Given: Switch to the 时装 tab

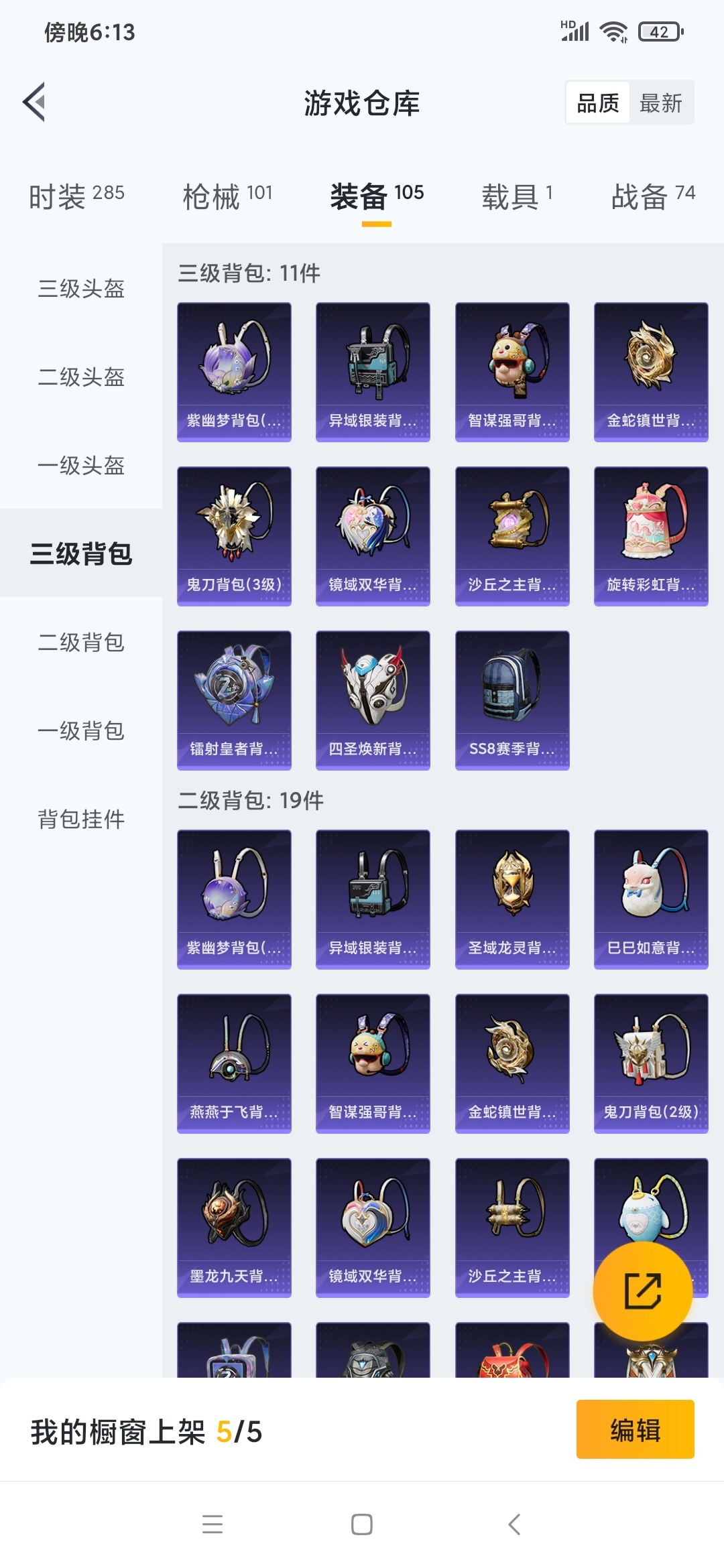Looking at the screenshot, I should click(x=76, y=196).
